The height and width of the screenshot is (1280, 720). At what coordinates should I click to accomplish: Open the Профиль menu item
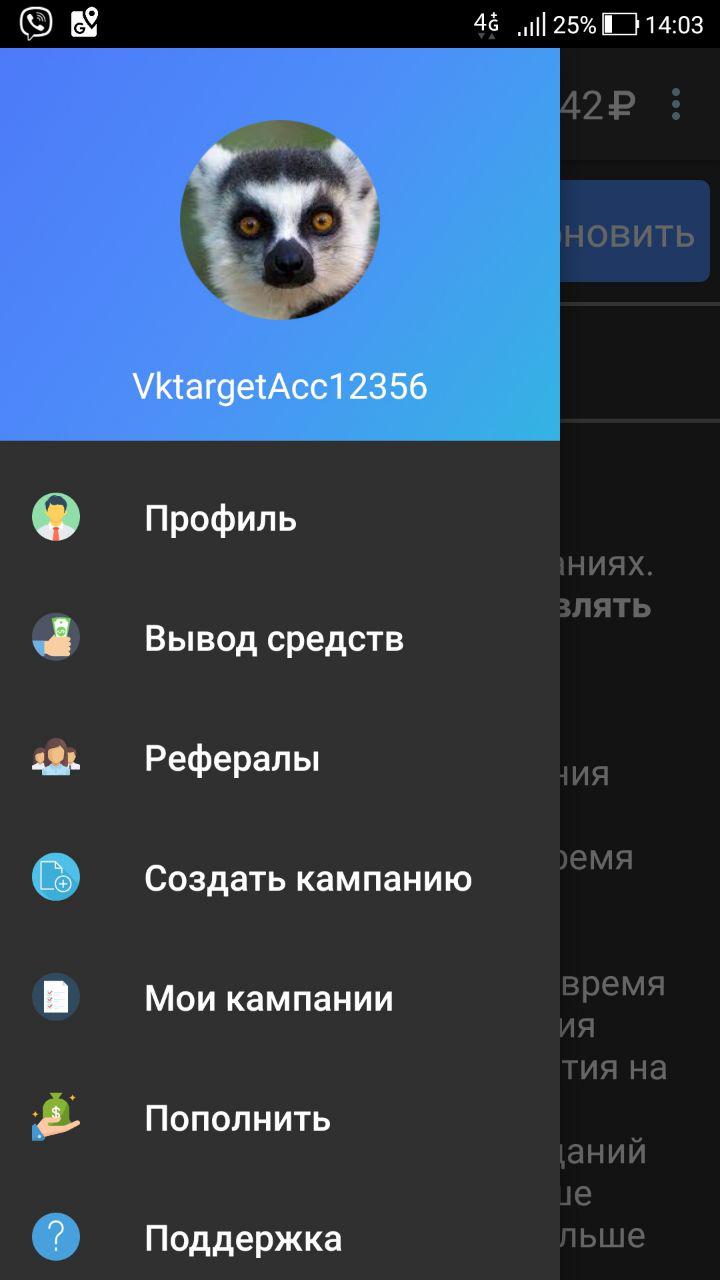pyautogui.click(x=280, y=518)
